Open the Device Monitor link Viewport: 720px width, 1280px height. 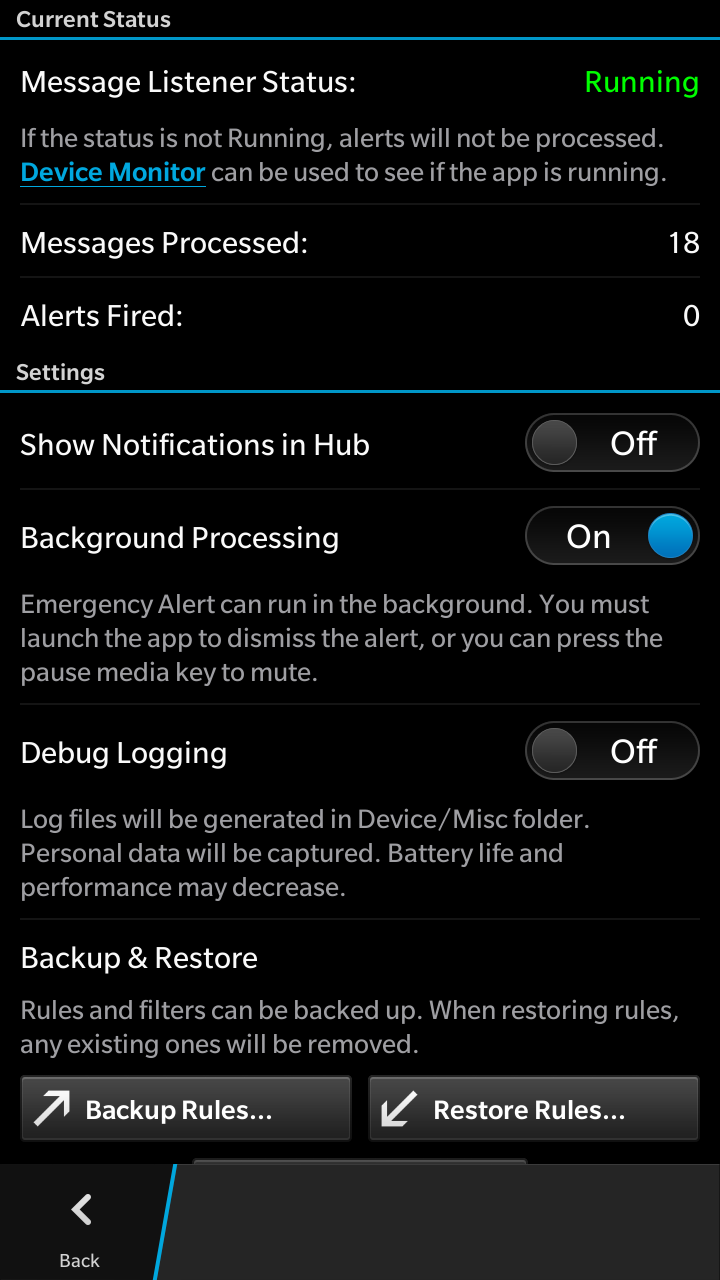tap(113, 172)
